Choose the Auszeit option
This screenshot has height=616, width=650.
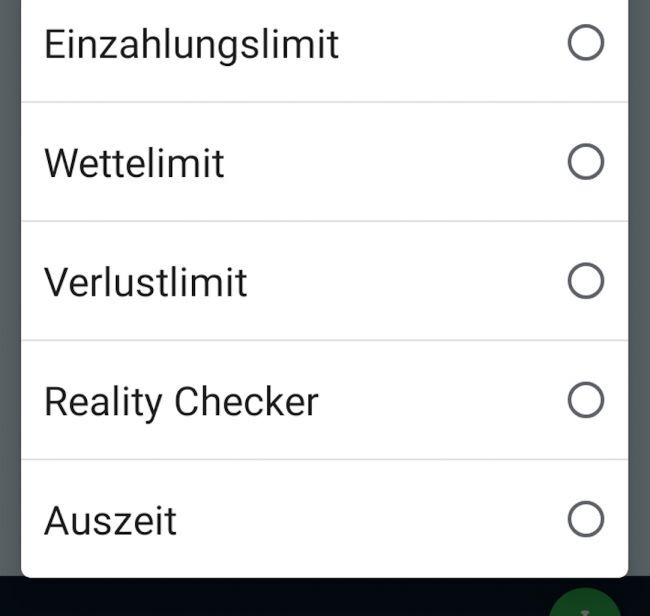585,520
